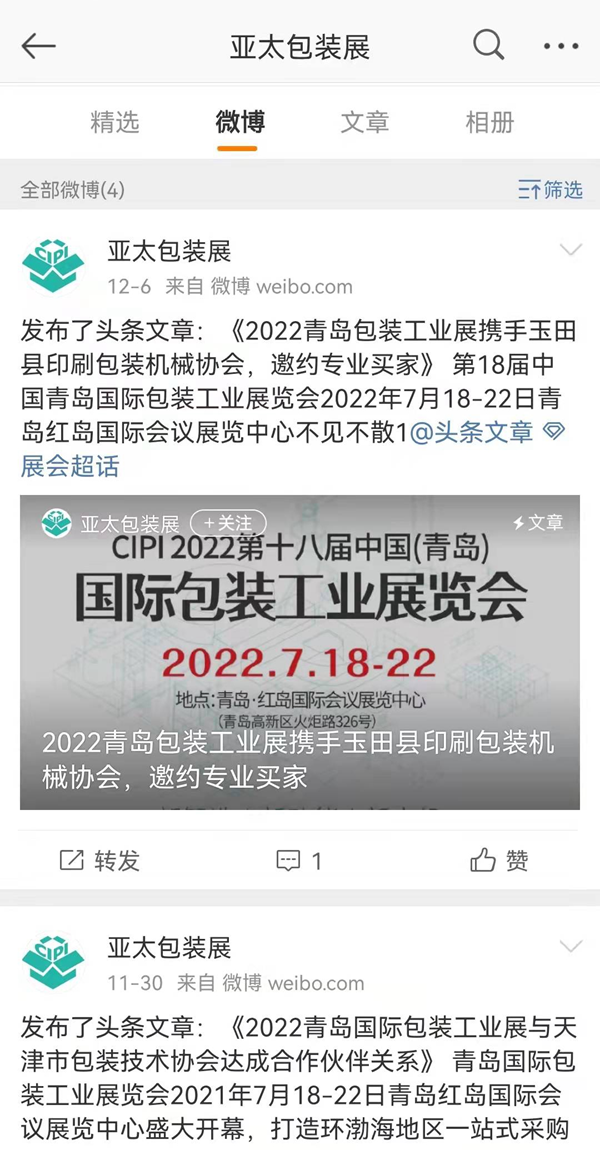The height and width of the screenshot is (1150, 600).
Task: Open search in the top bar
Action: tap(489, 45)
